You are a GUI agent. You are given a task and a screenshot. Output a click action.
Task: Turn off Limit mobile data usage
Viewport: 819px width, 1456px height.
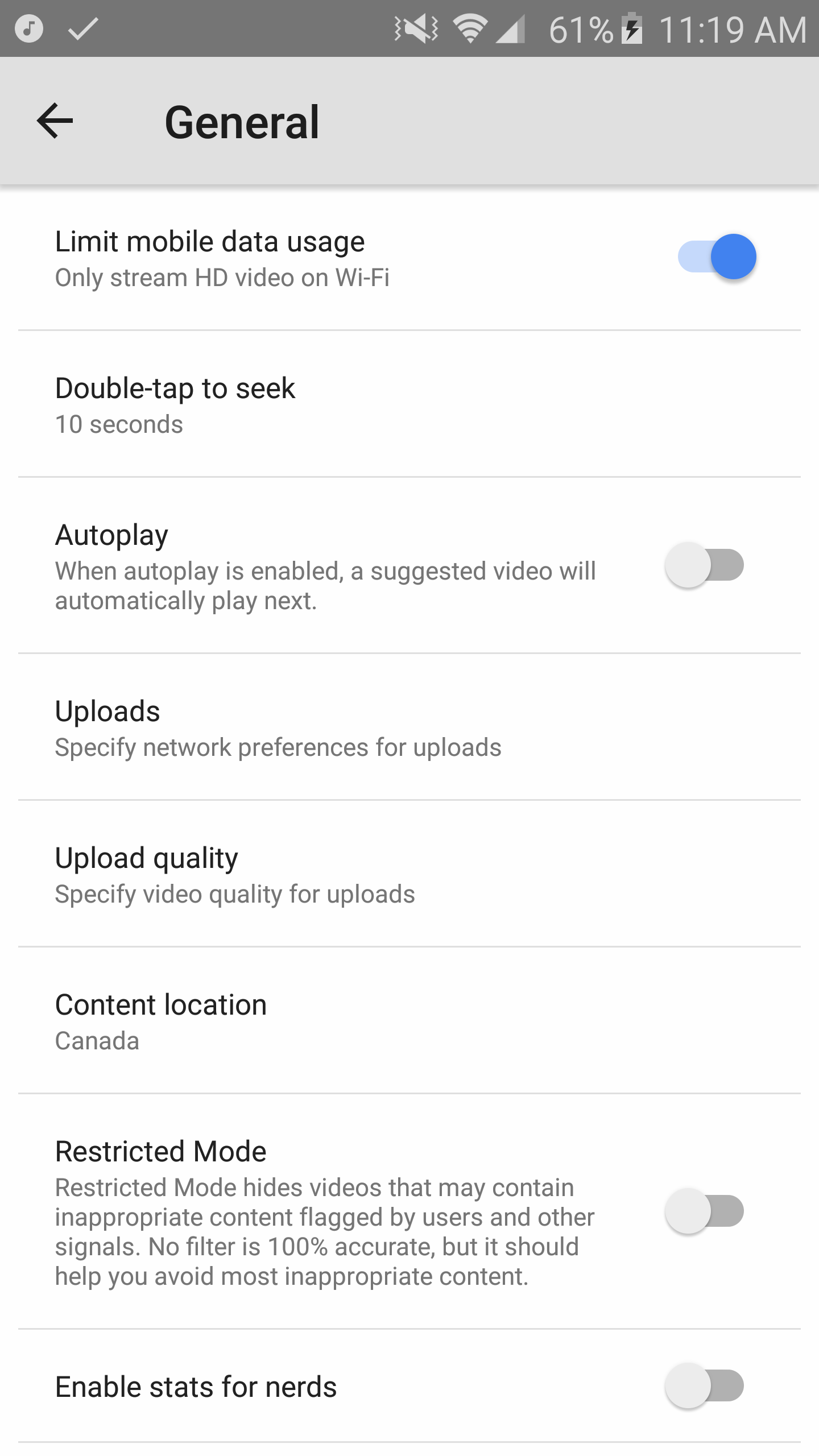pyautogui.click(x=717, y=257)
